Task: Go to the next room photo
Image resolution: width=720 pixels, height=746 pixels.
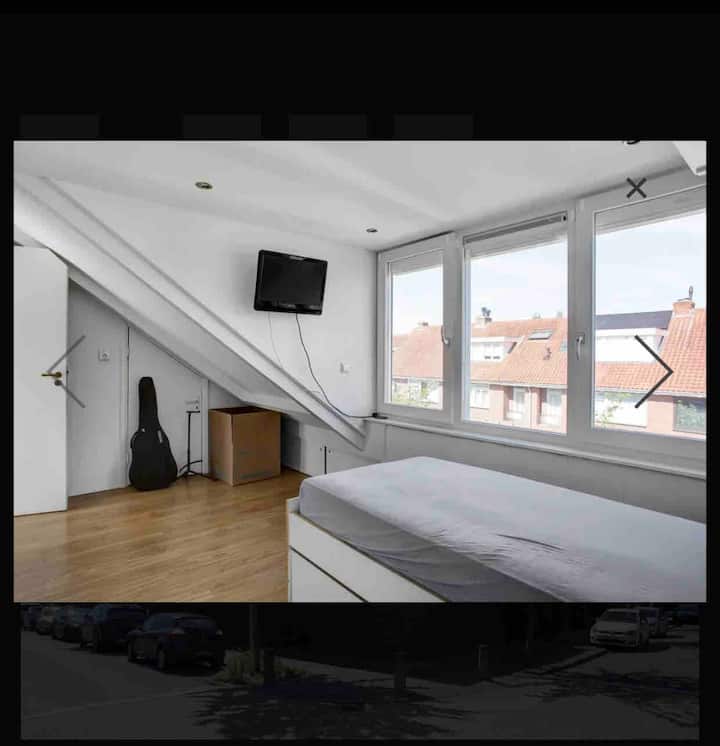Action: (653, 371)
